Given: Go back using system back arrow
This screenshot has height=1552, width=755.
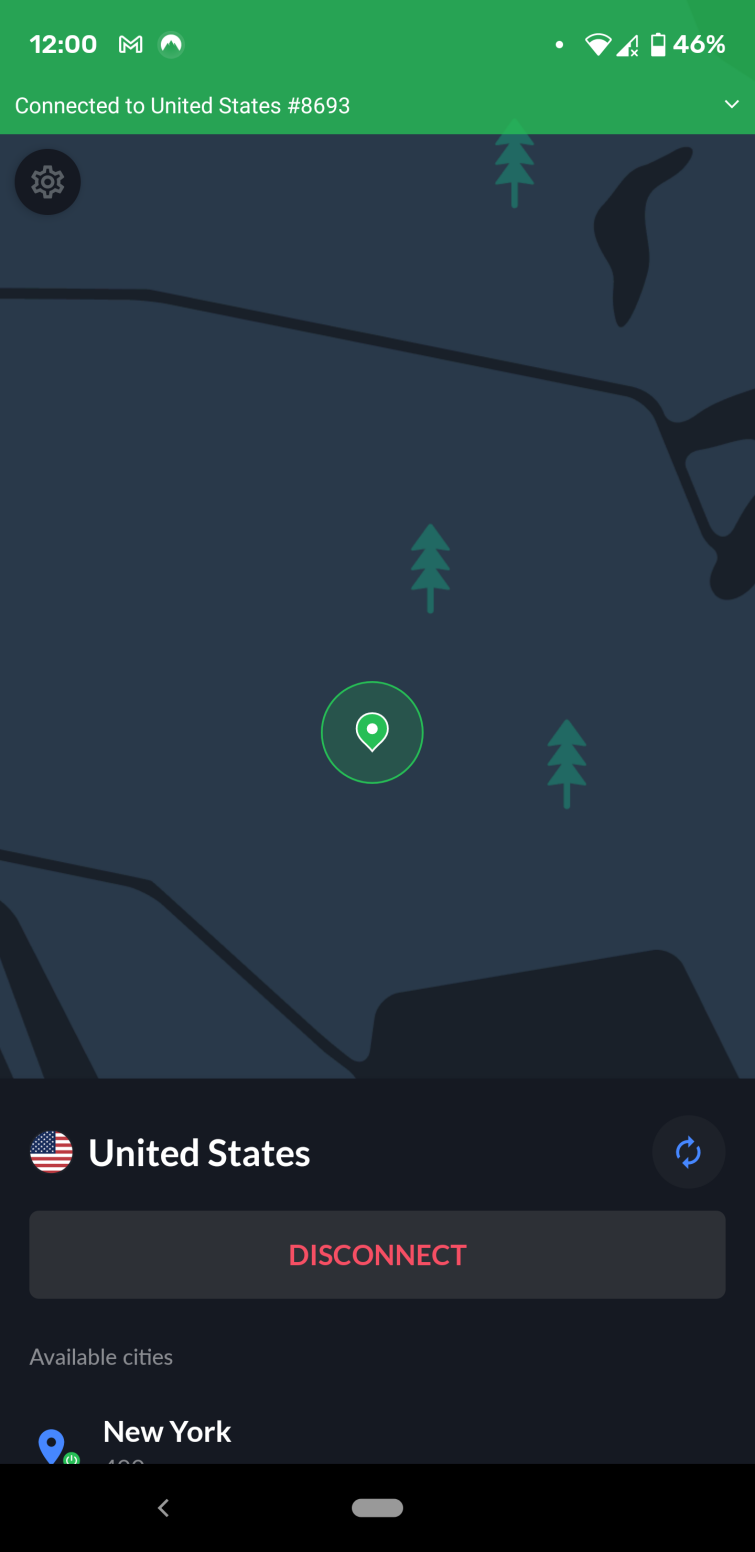Looking at the screenshot, I should 164,1508.
